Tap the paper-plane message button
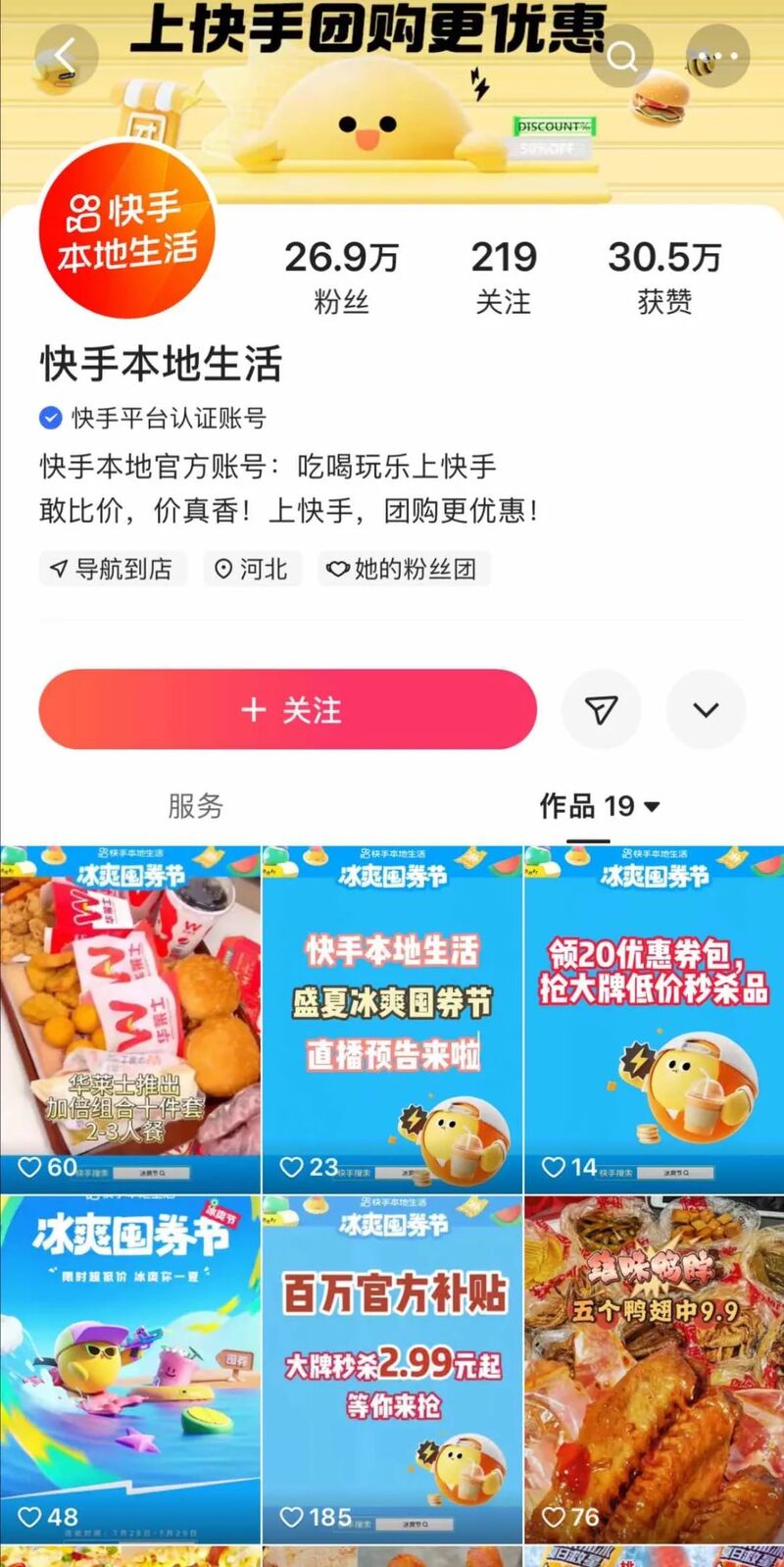This screenshot has width=784, height=1567. (601, 710)
